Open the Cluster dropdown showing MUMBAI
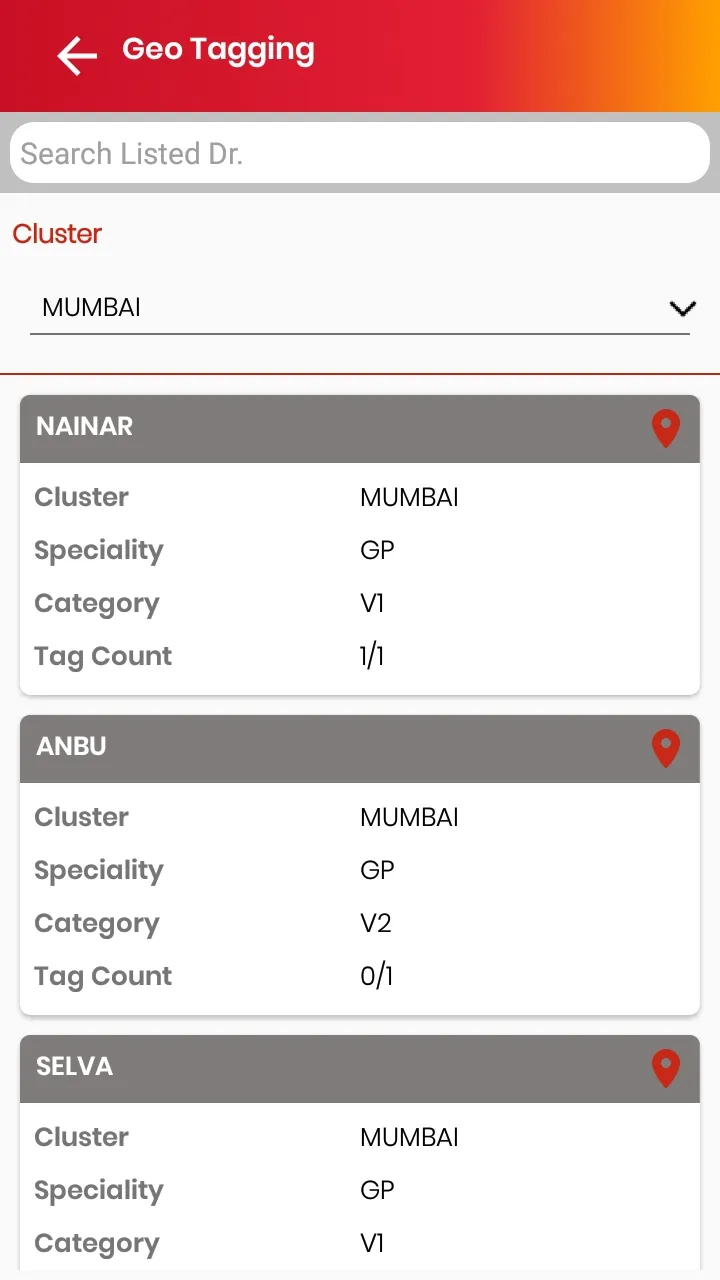The width and height of the screenshot is (720, 1280). pos(360,308)
